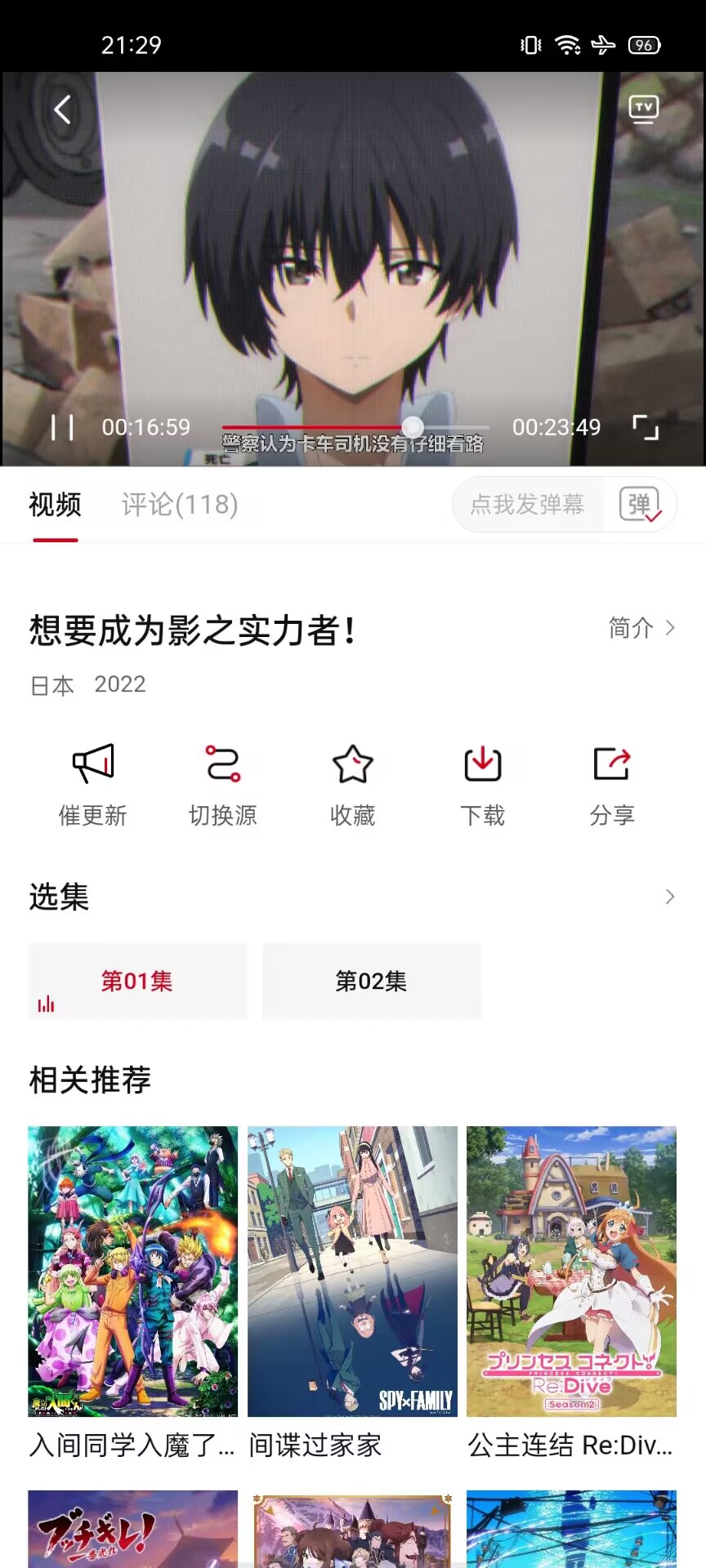This screenshot has width=706, height=1568.
Task: Enter fullscreen mode
Action: point(646,427)
